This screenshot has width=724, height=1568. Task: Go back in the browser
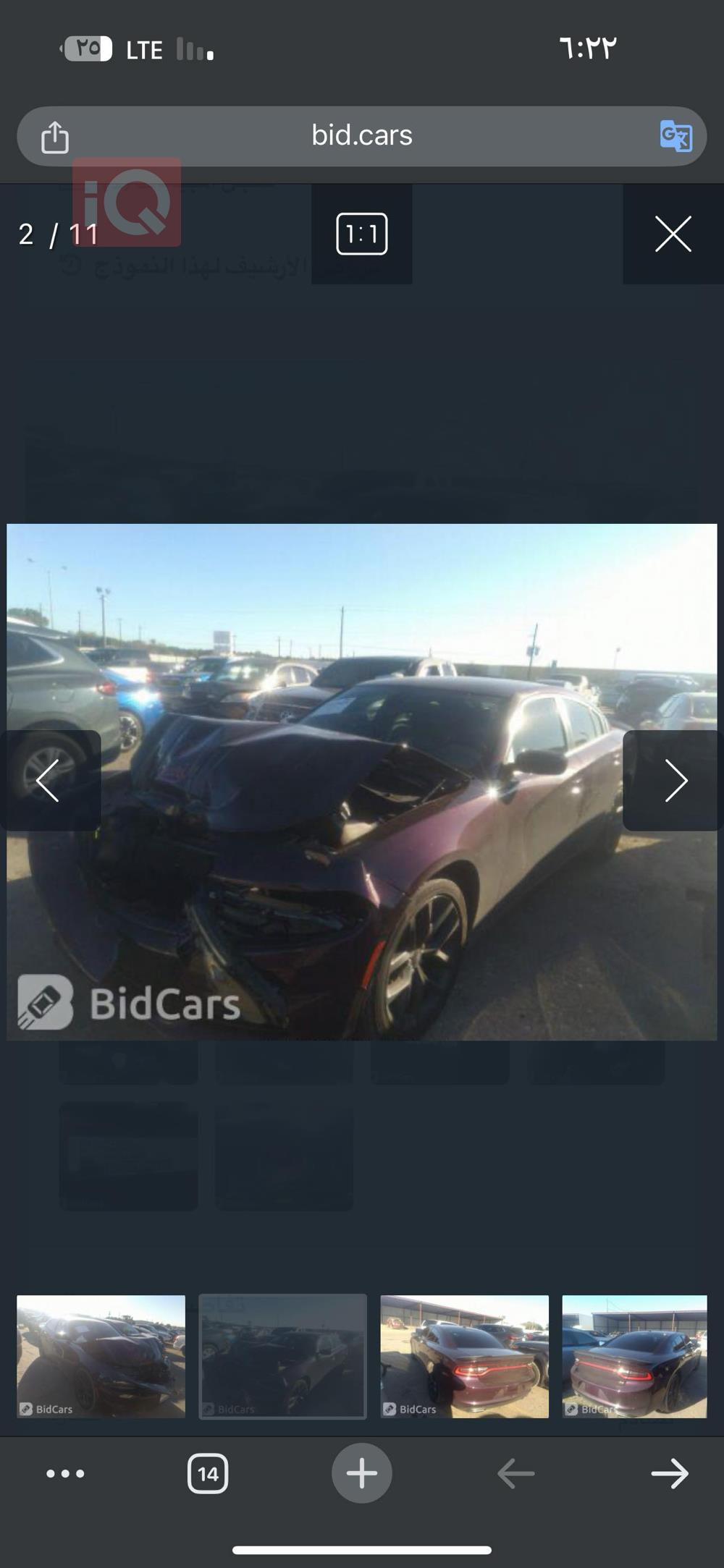516,1473
